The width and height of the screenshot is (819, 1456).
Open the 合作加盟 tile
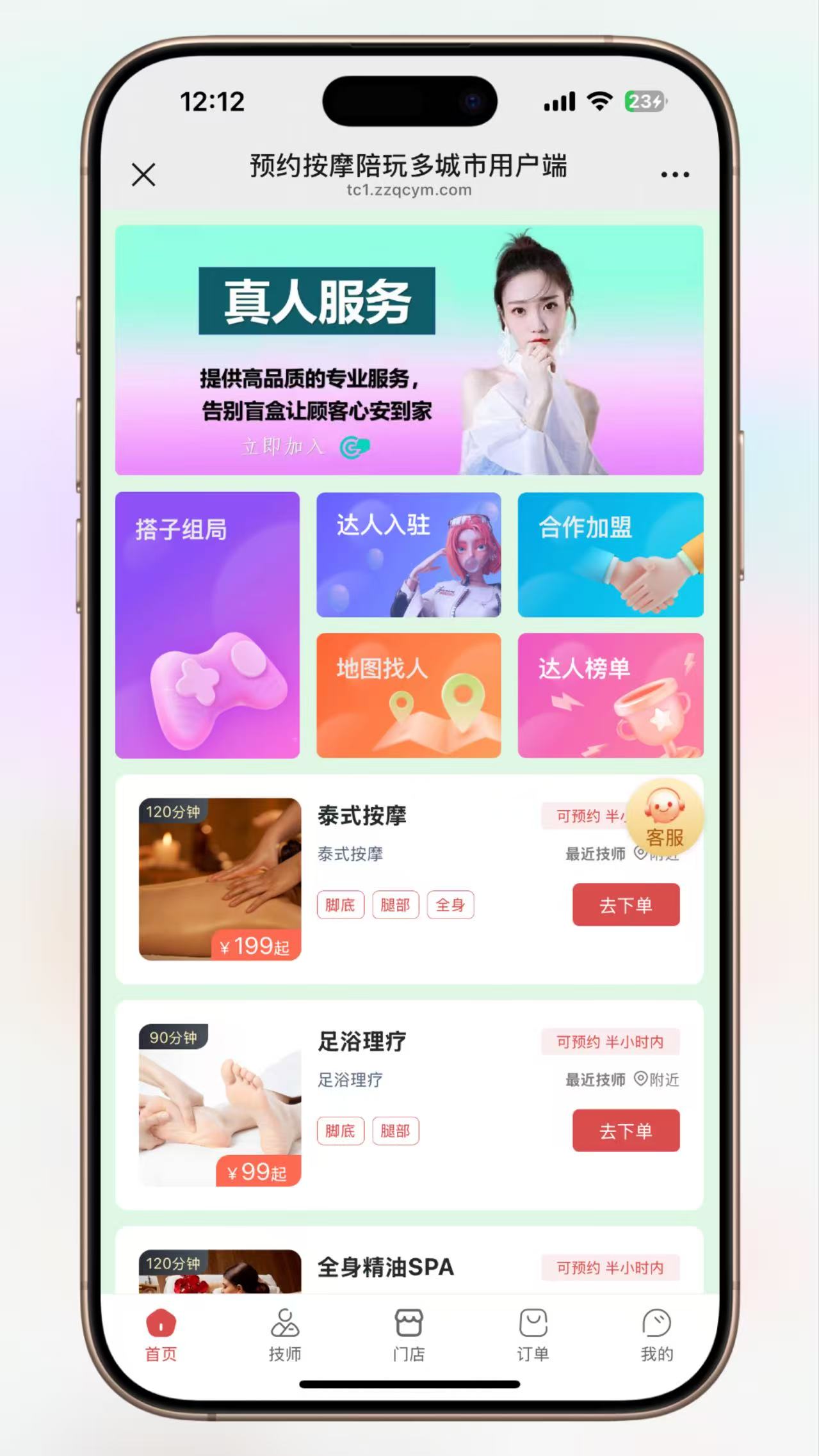610,554
